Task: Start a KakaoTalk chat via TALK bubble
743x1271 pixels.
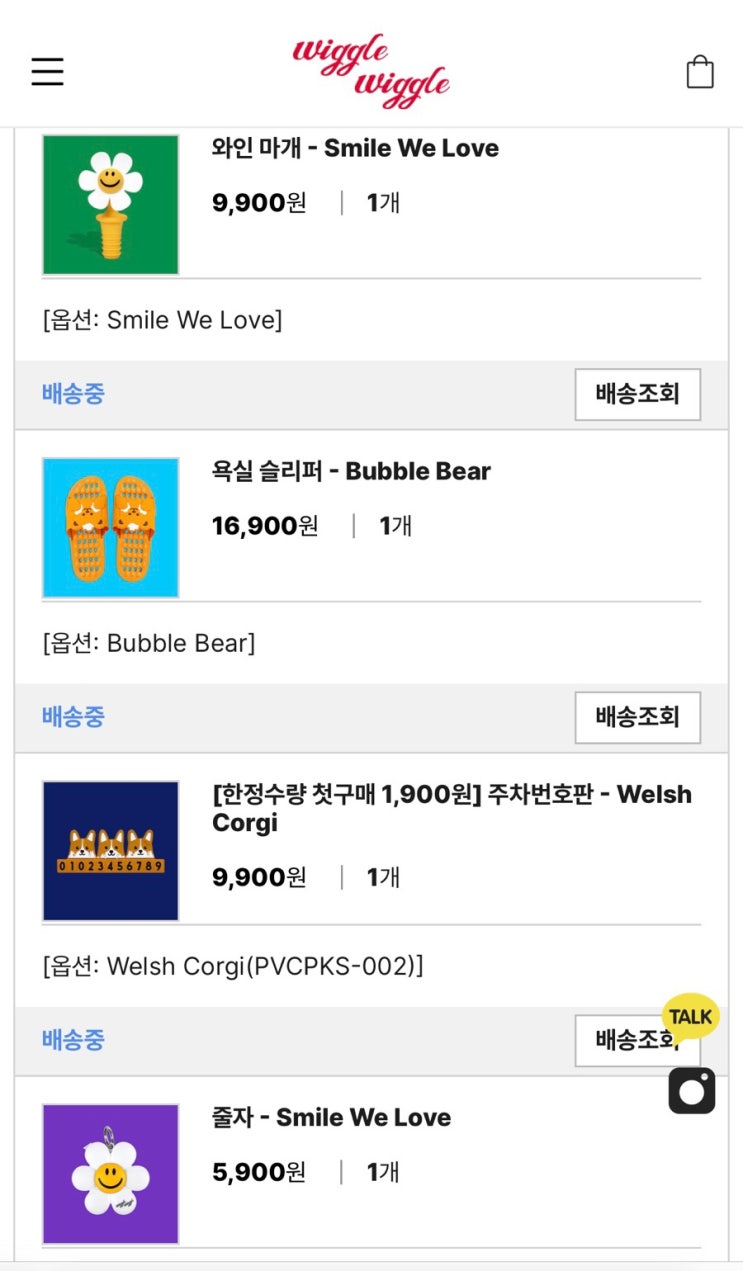Action: (691, 1017)
